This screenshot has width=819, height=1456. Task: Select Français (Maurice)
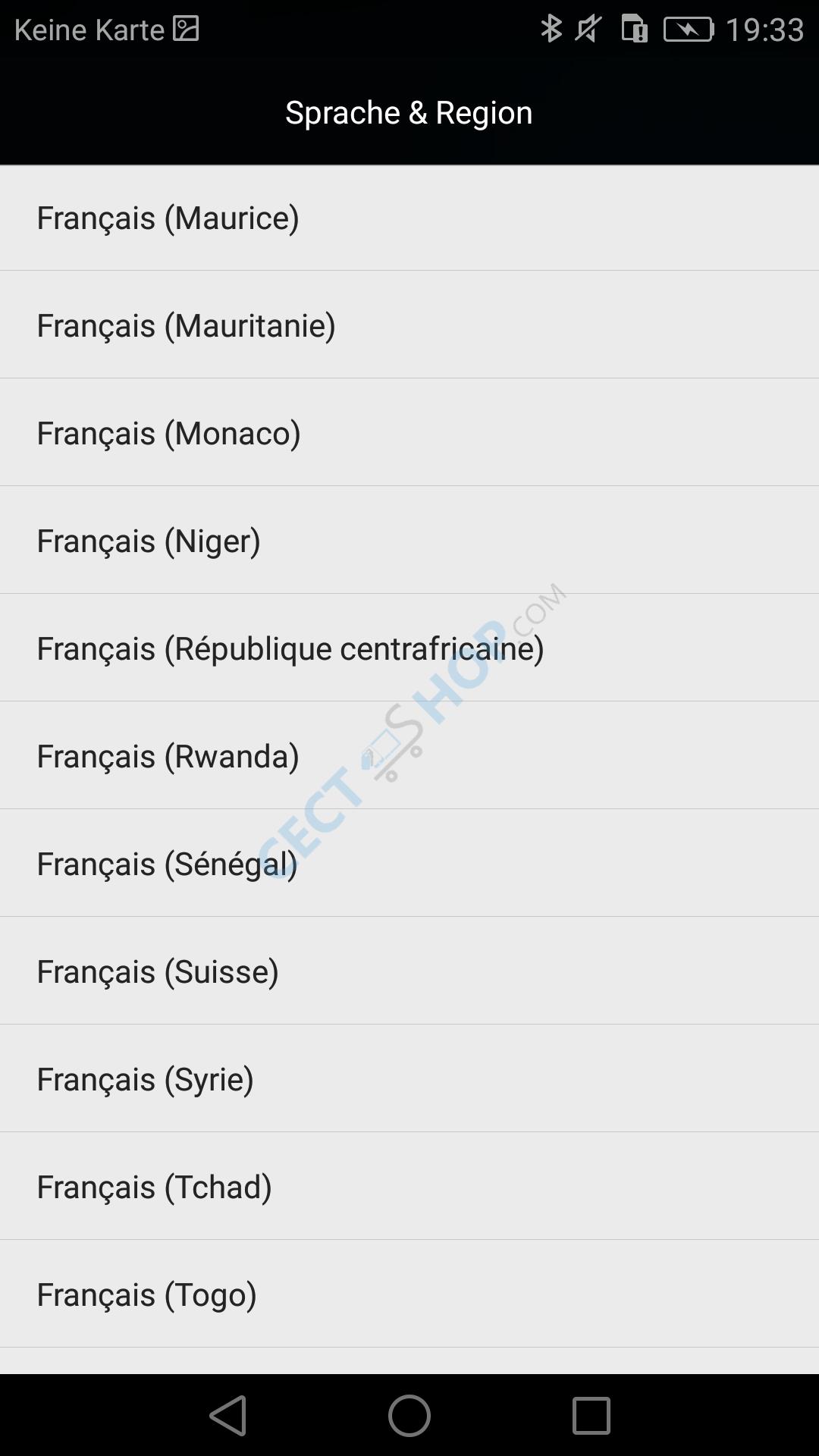(x=409, y=218)
